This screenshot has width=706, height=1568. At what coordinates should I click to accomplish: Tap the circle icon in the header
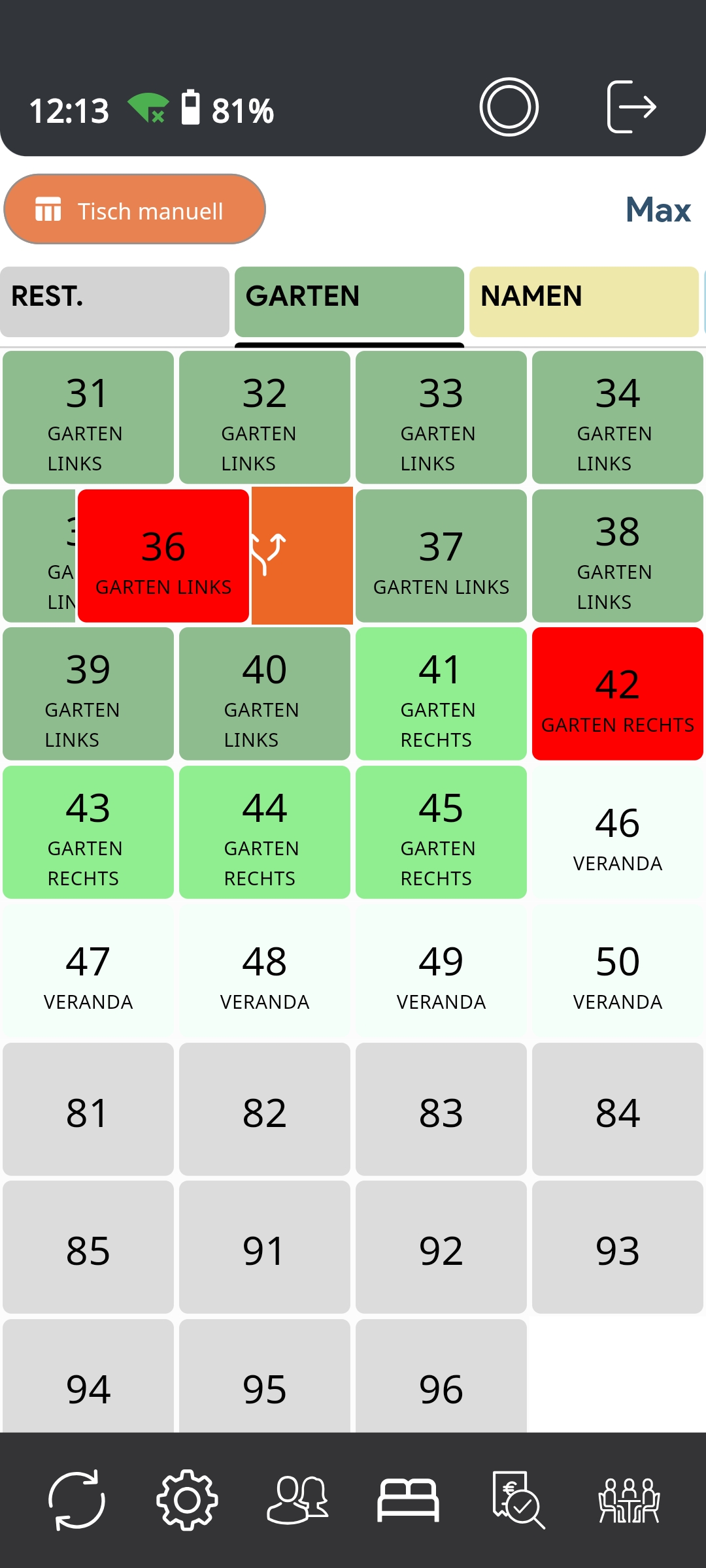coord(509,107)
